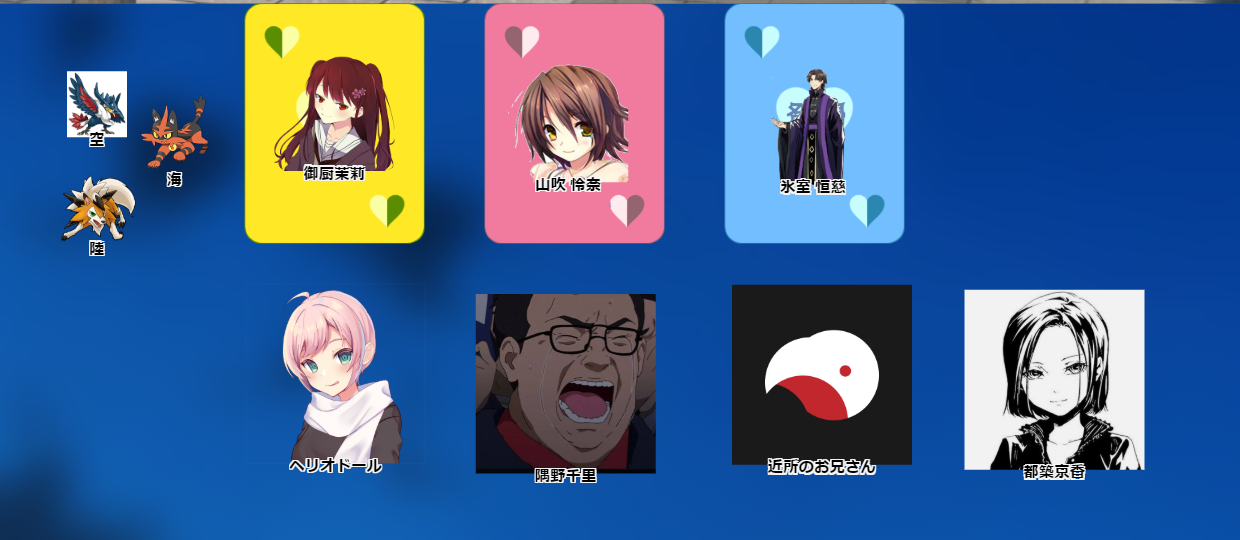Choose the 都築京香 portrait
Image resolution: width=1240 pixels, height=540 pixels.
point(1054,379)
